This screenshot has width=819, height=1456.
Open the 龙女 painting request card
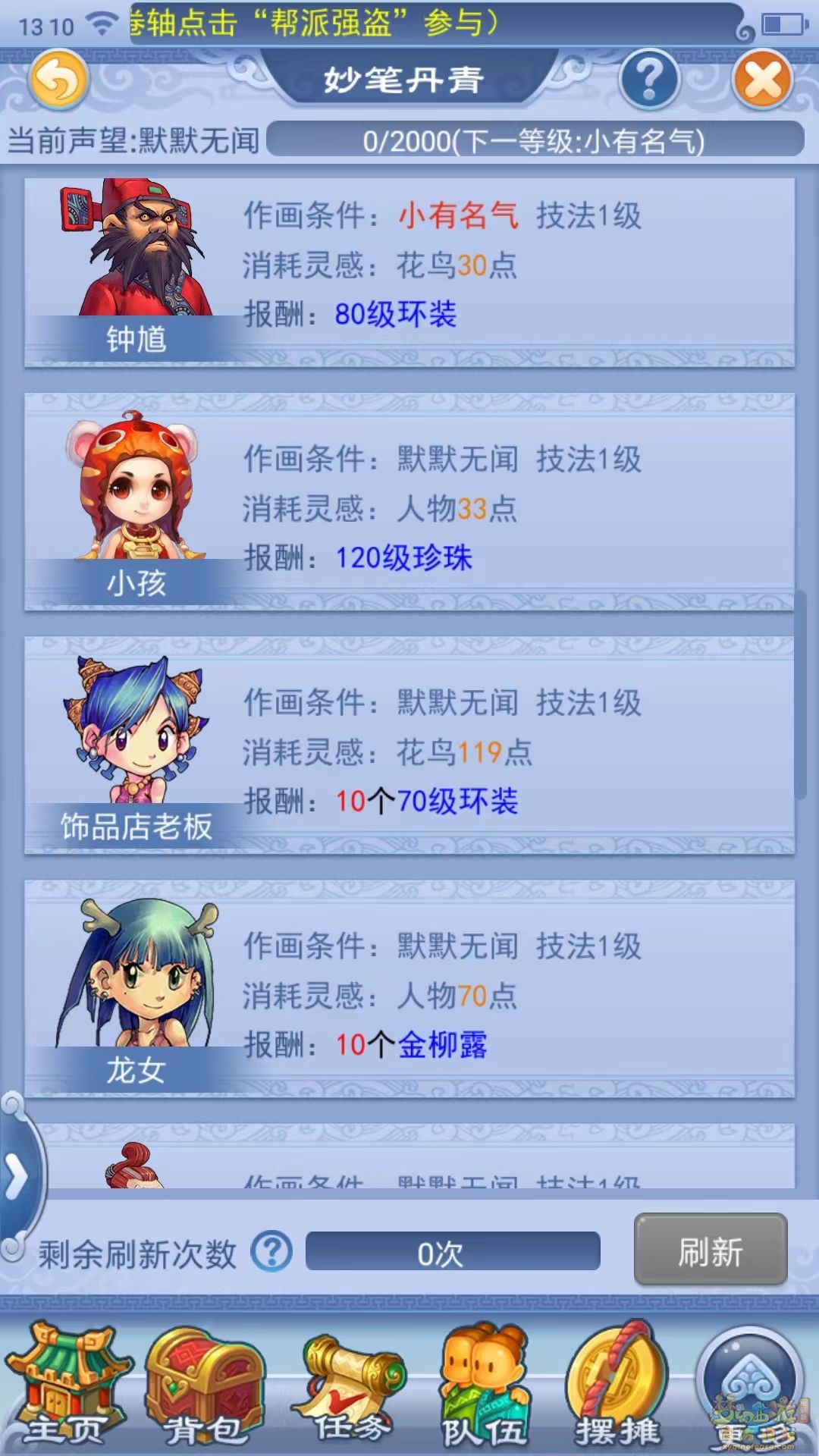(409, 989)
